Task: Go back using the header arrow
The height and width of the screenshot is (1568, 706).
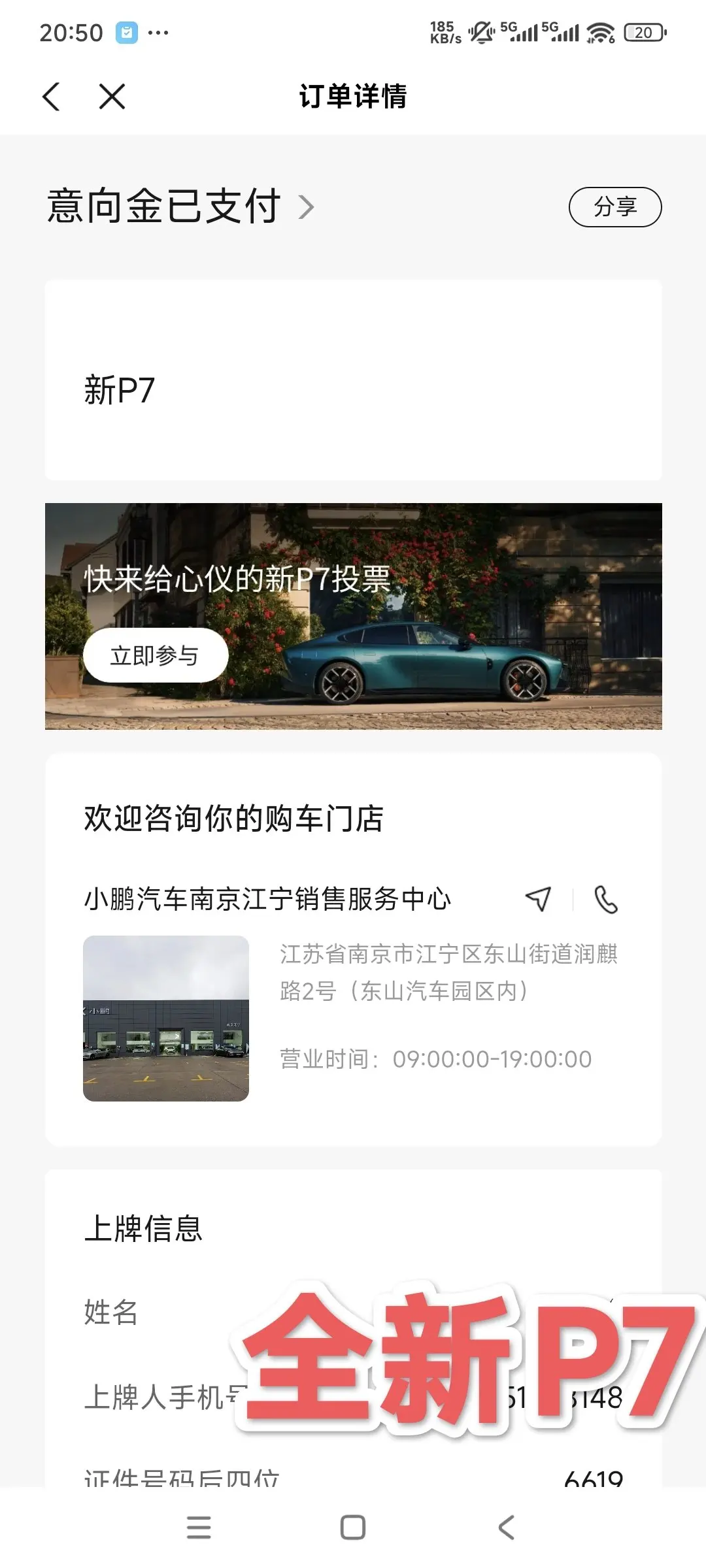Action: tap(51, 97)
